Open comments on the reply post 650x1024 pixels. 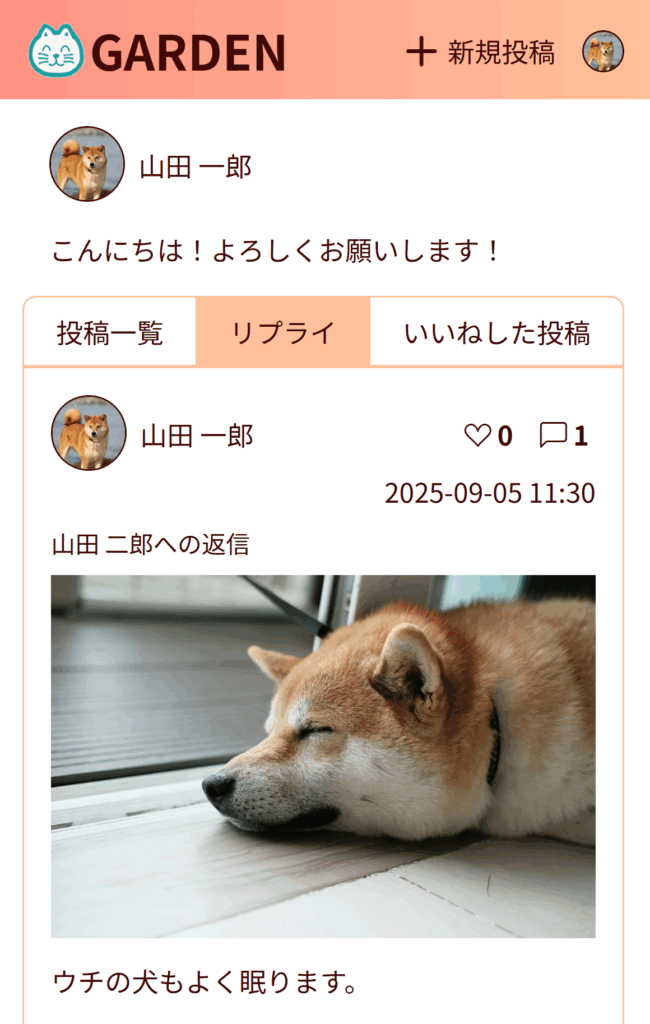[x=554, y=435]
